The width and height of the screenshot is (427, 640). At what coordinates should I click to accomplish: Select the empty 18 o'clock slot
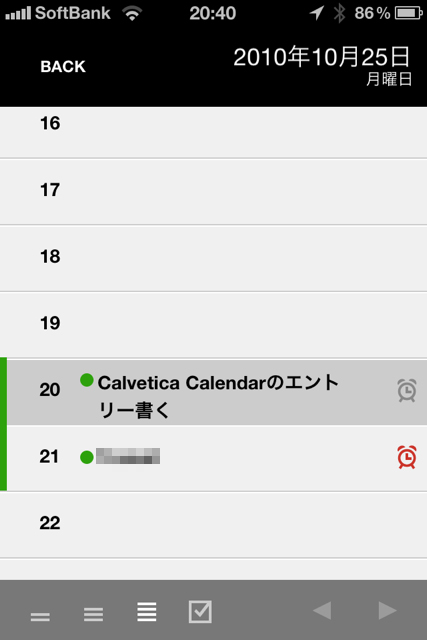pyautogui.click(x=214, y=258)
